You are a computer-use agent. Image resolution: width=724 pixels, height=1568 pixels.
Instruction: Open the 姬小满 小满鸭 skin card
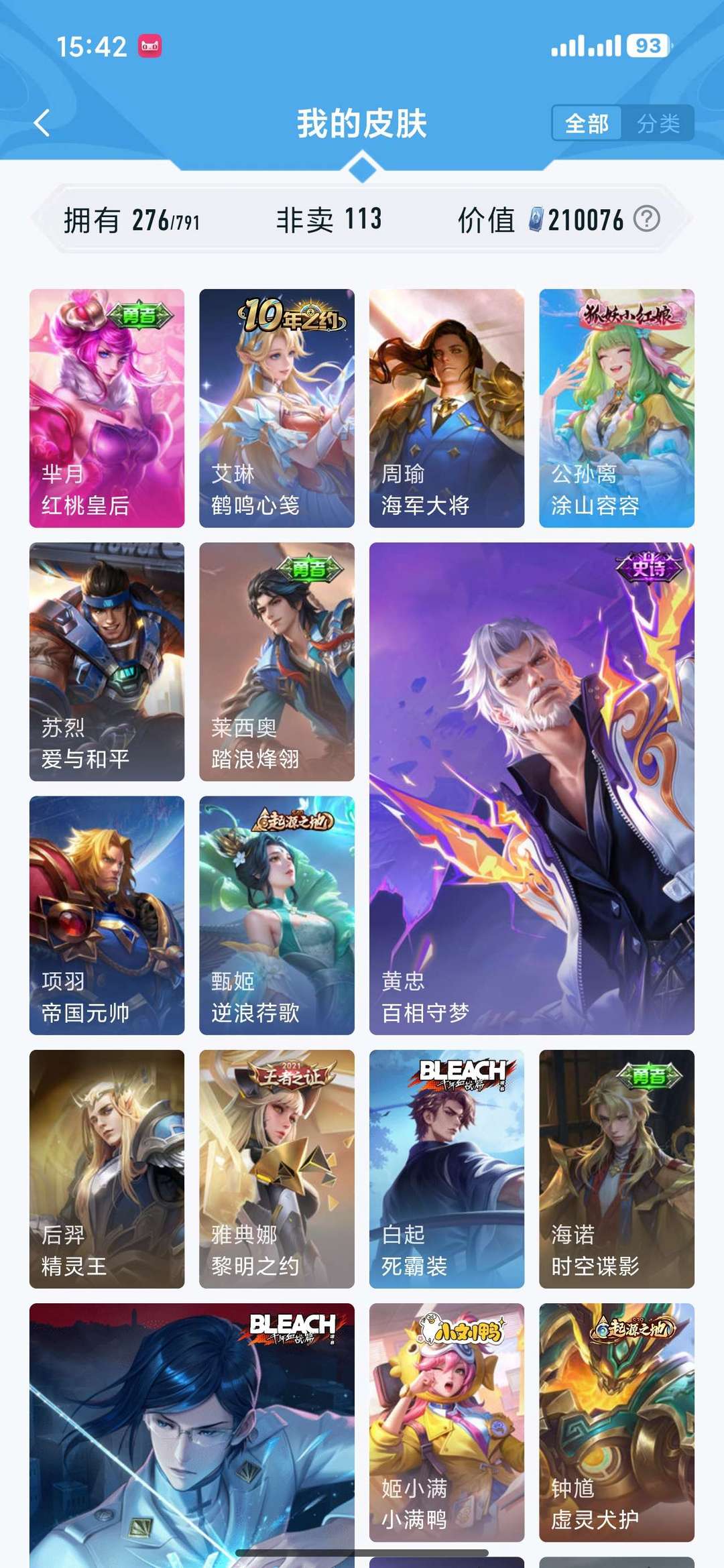[446, 1423]
